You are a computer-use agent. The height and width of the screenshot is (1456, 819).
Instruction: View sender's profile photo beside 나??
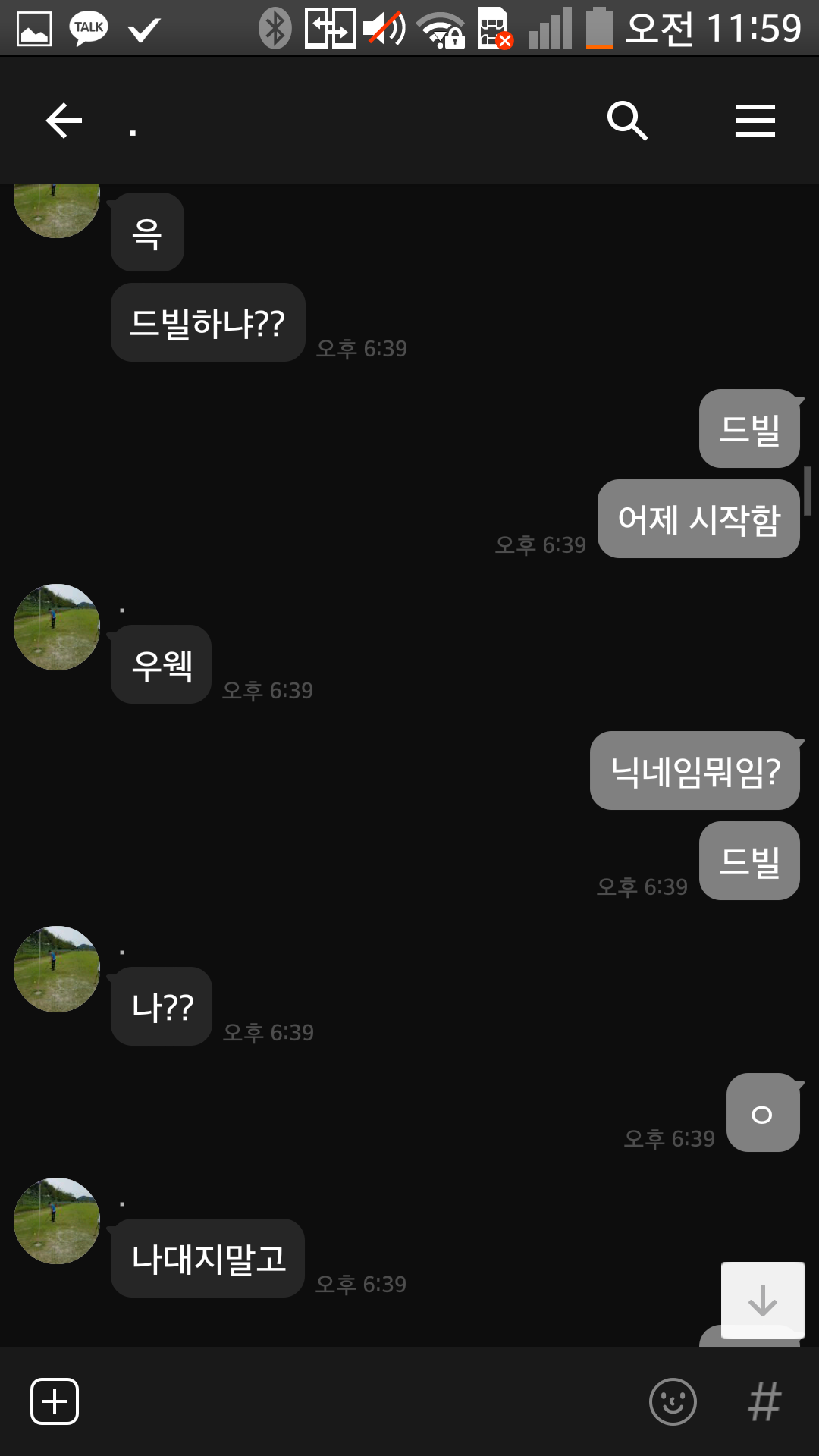[x=57, y=969]
